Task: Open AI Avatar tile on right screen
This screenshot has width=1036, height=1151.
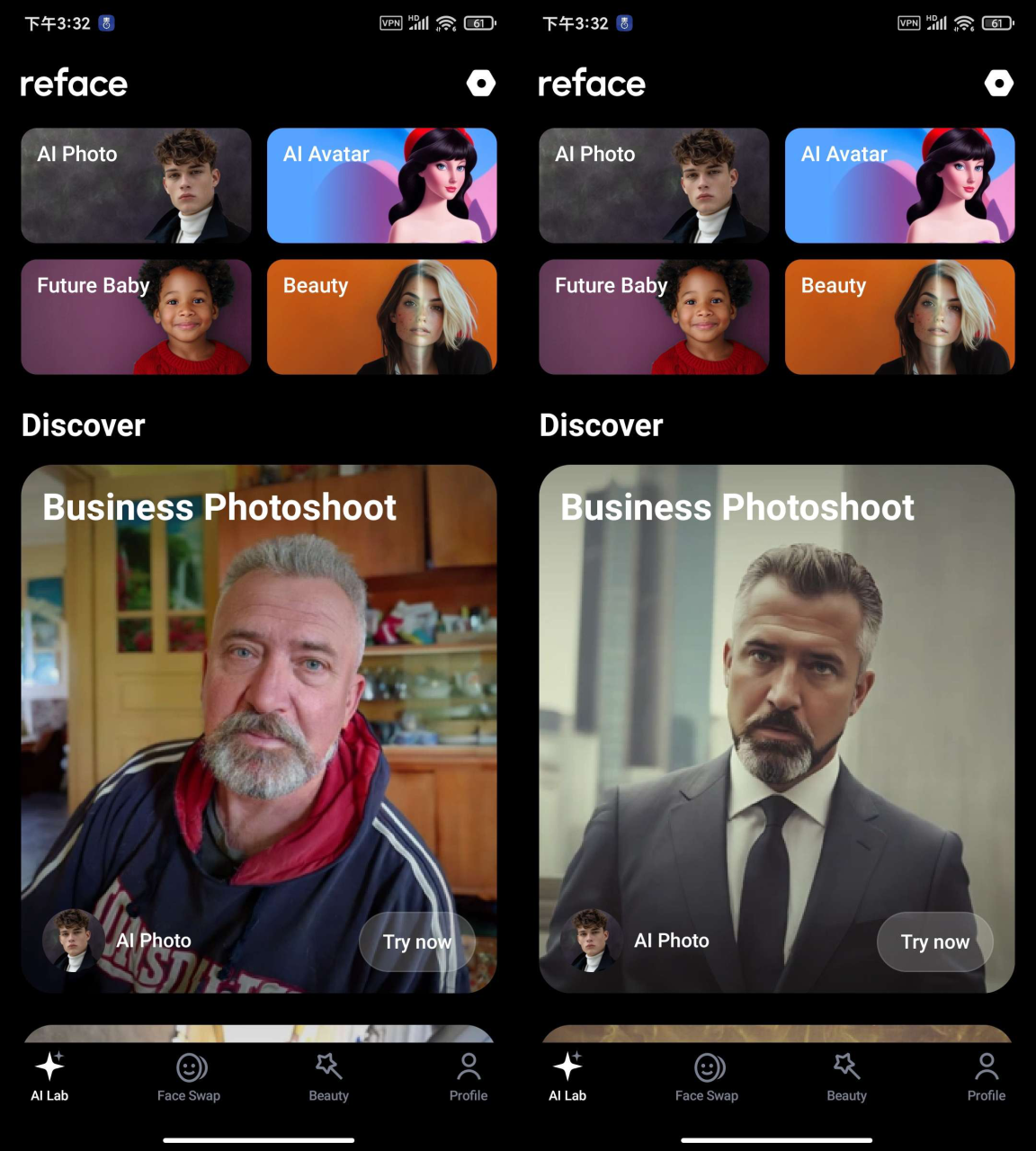Action: click(899, 185)
